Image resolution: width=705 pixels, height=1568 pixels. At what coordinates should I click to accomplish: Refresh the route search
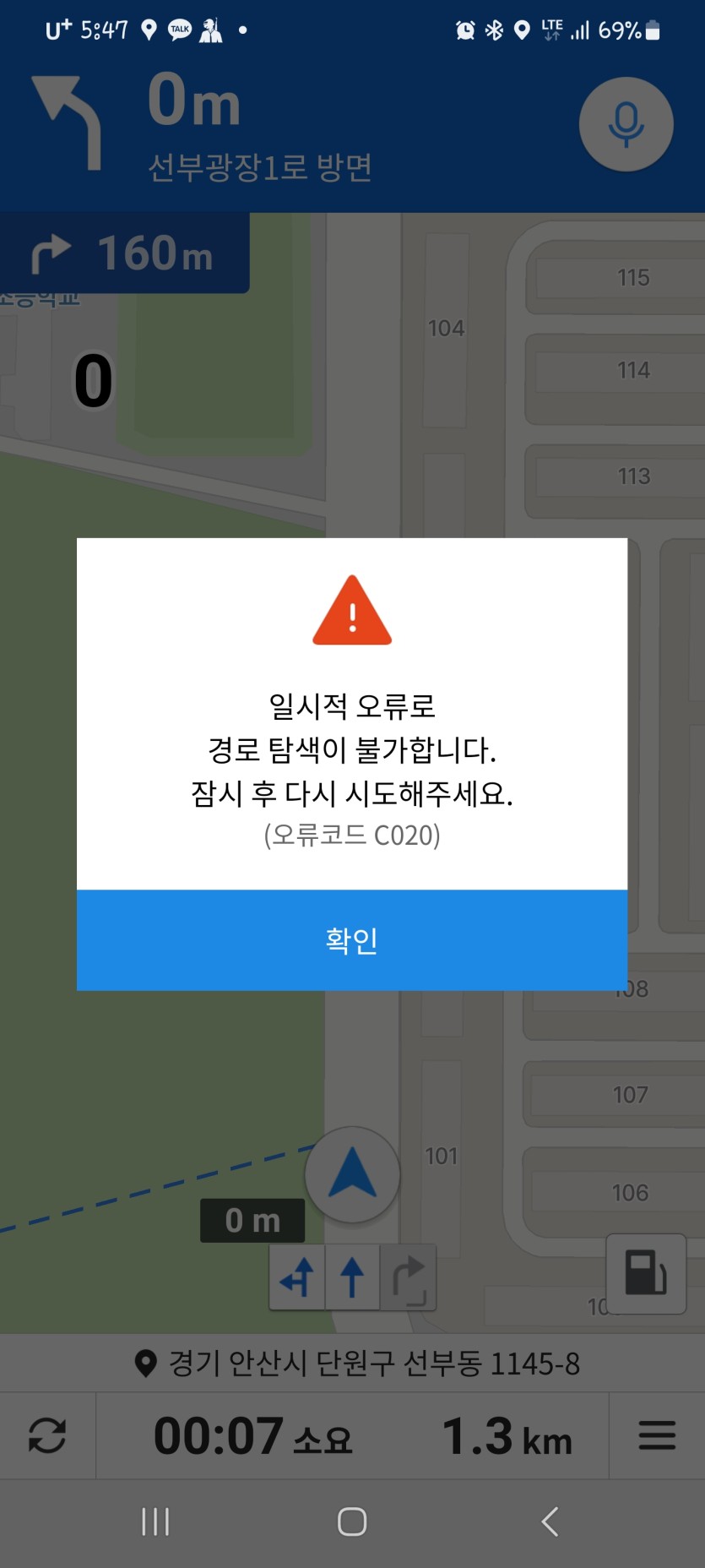click(x=47, y=1435)
